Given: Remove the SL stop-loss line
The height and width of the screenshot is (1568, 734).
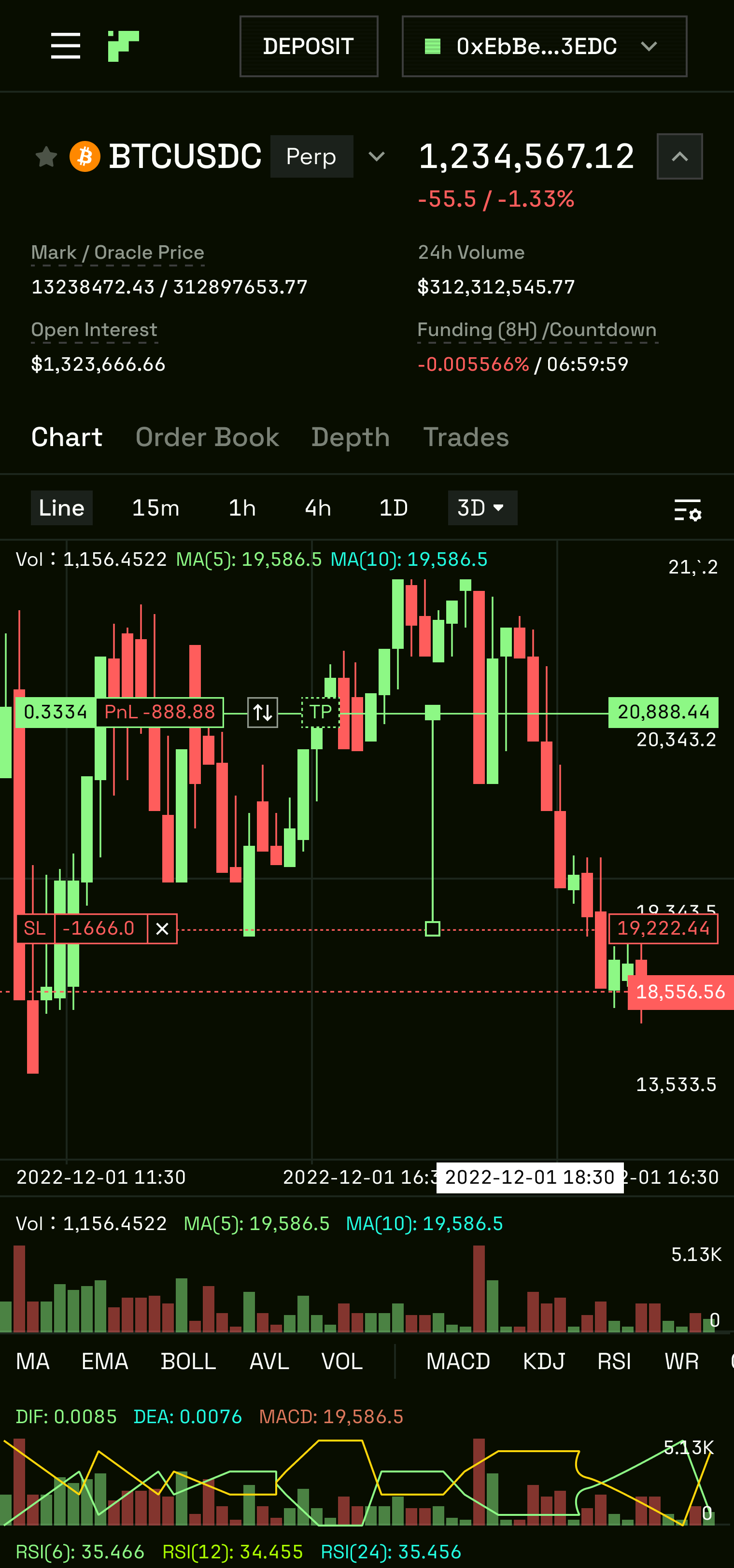Looking at the screenshot, I should [162, 929].
